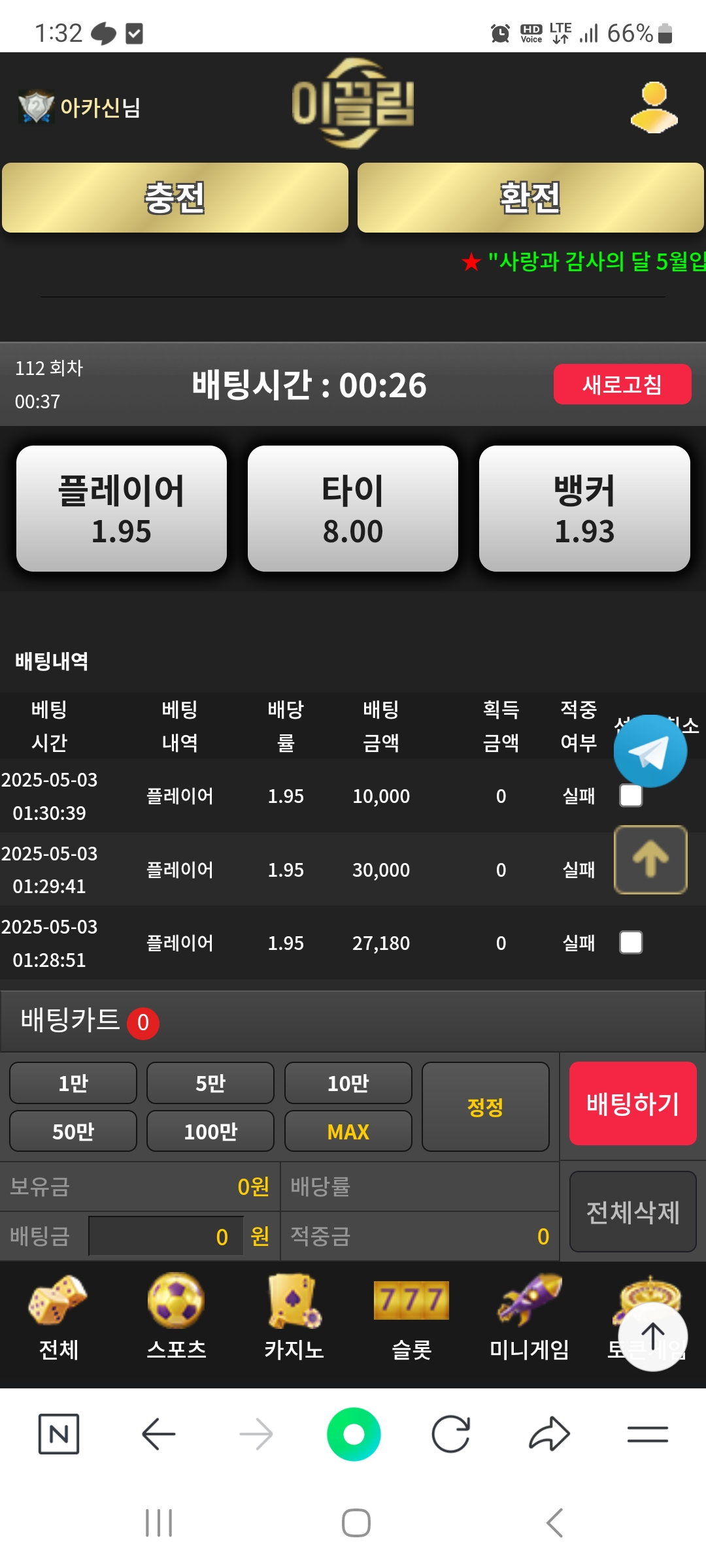Tap the 환전 withdrawal button
Image resolution: width=706 pixels, height=1568 pixels.
point(530,198)
